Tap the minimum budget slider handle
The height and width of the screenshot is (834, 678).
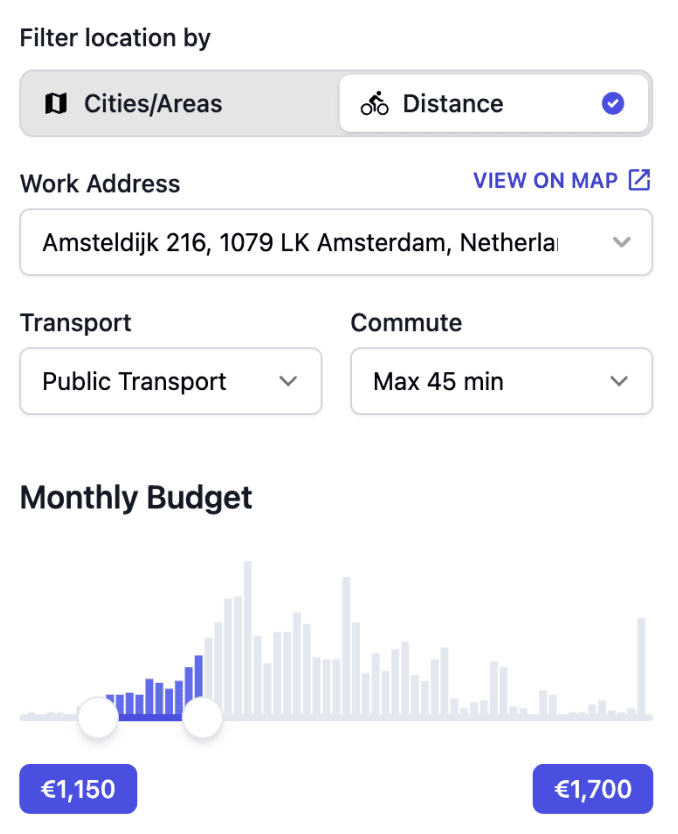[x=98, y=717]
